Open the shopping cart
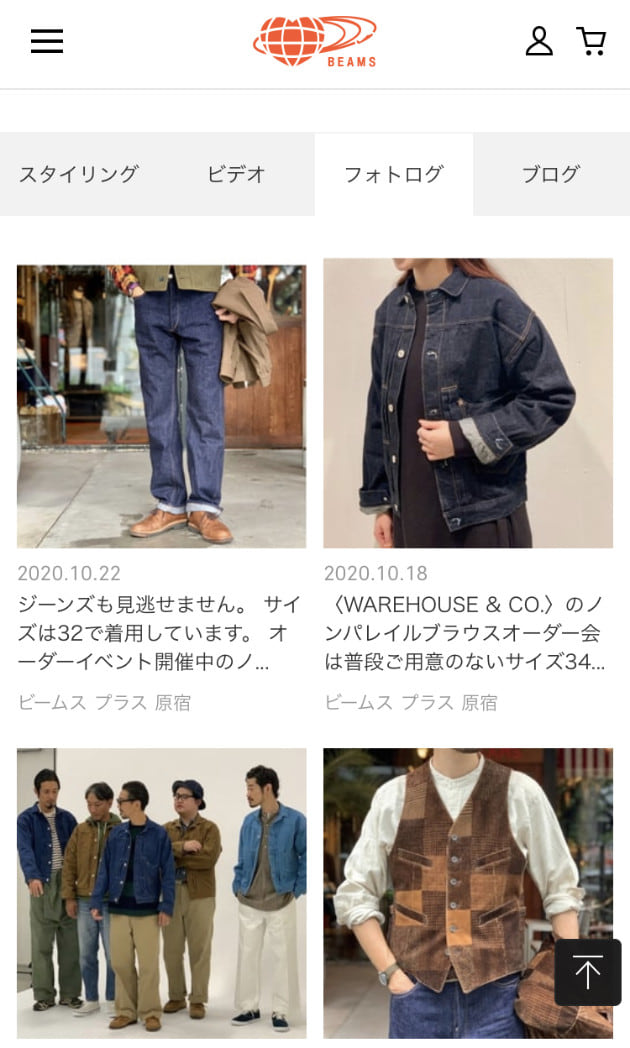Viewport: 630px width, 1048px height. click(591, 41)
